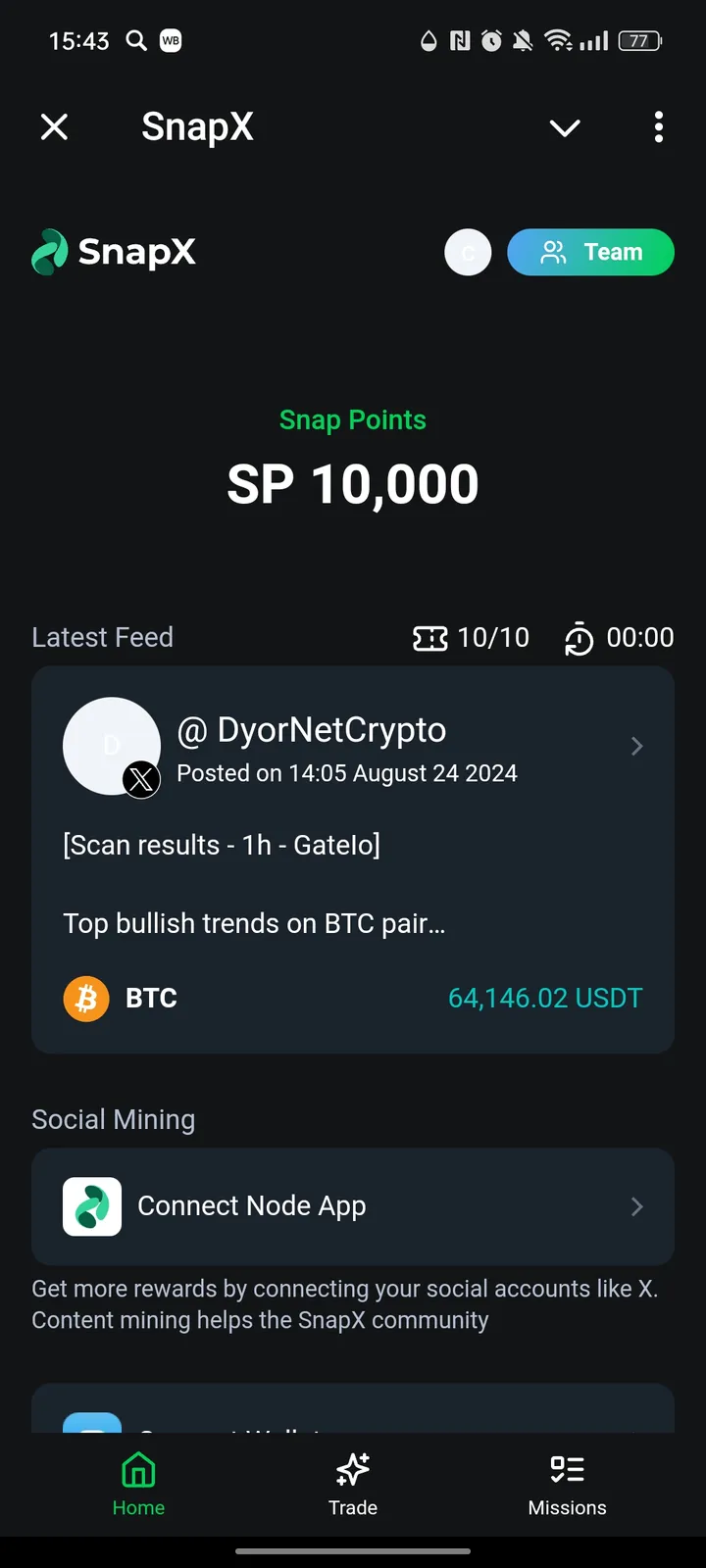Viewport: 706px width, 1568px height.
Task: Tap the circular C avatar next to Team
Action: point(468,252)
